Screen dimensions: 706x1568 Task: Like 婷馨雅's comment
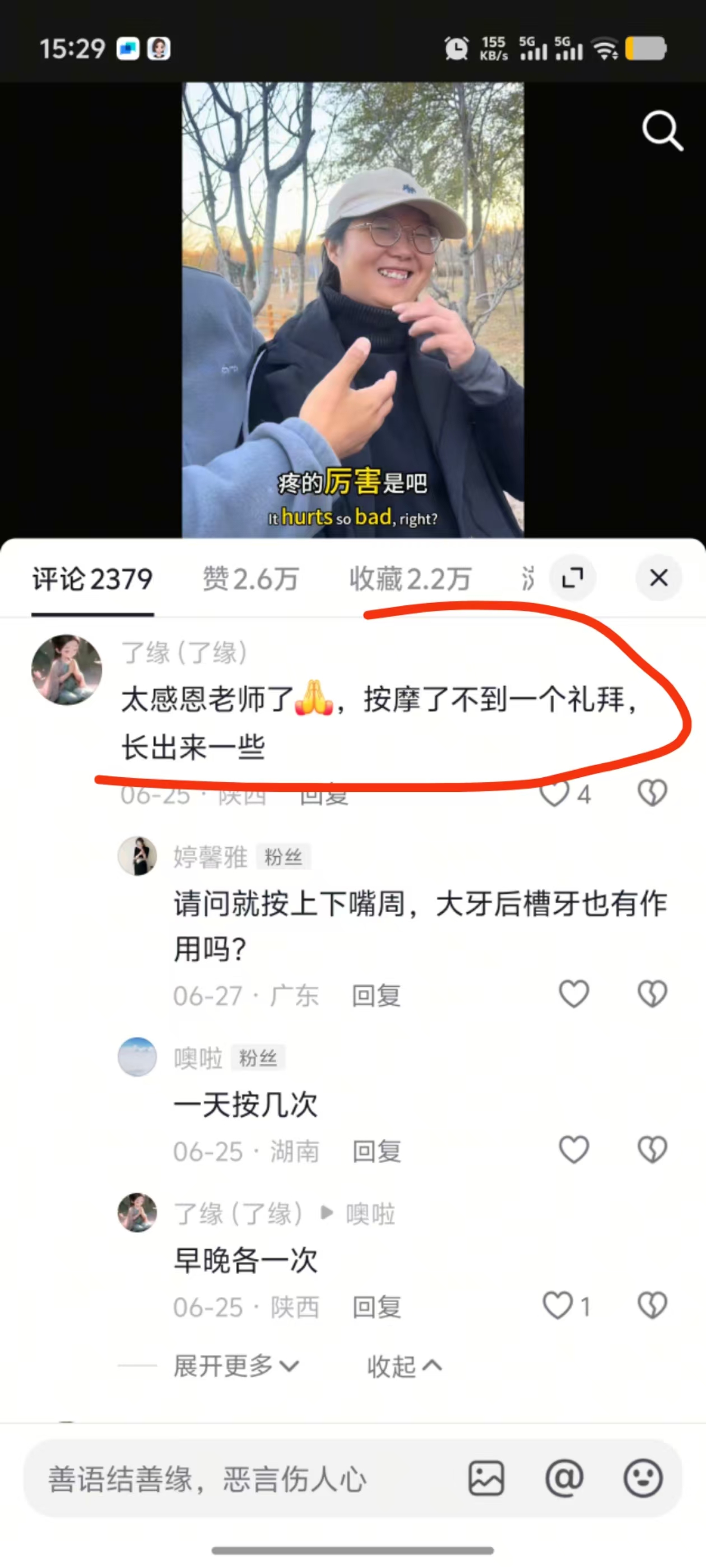click(573, 994)
